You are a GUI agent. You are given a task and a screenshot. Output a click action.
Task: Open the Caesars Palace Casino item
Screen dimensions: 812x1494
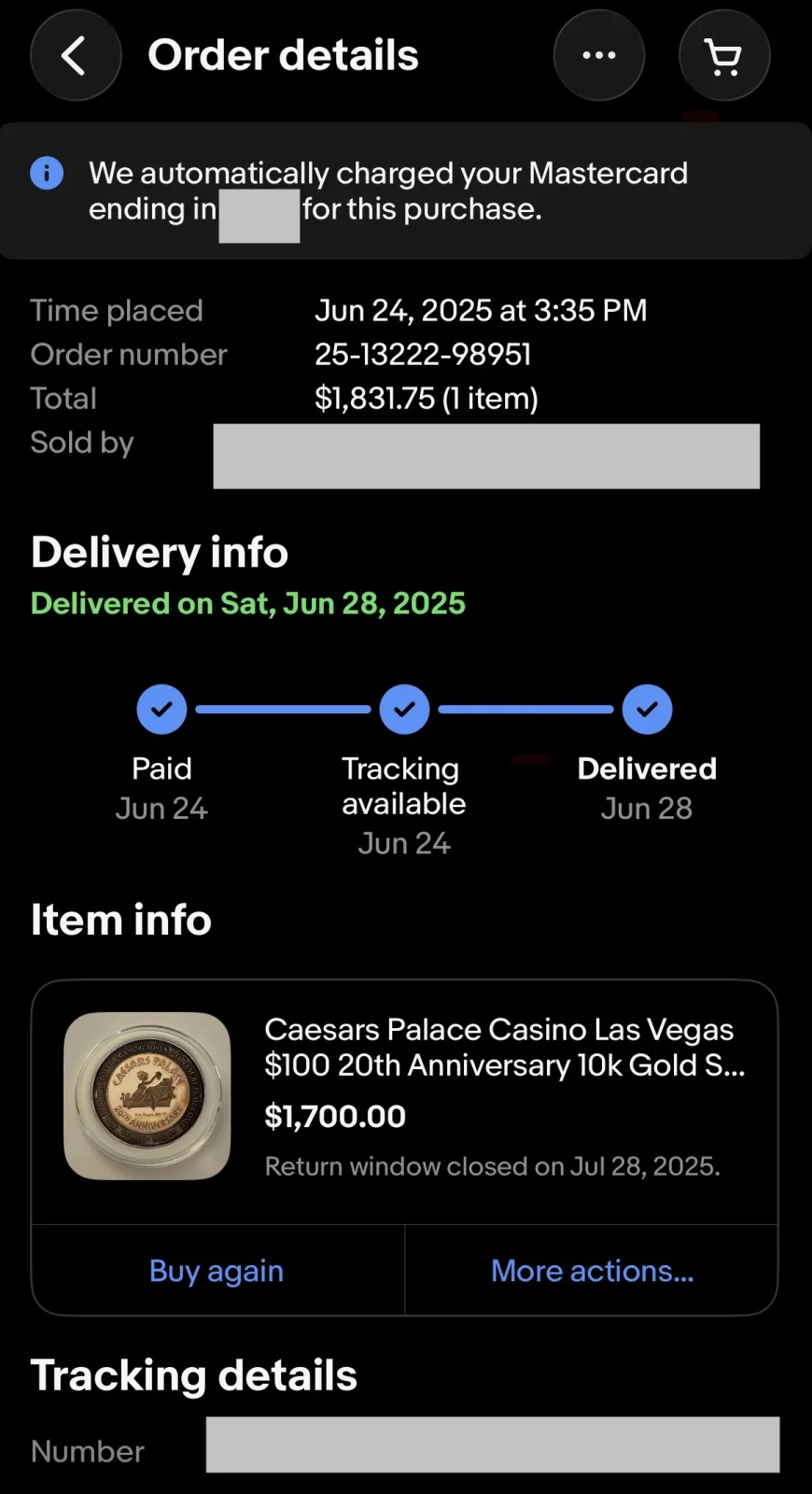pyautogui.click(x=505, y=1047)
